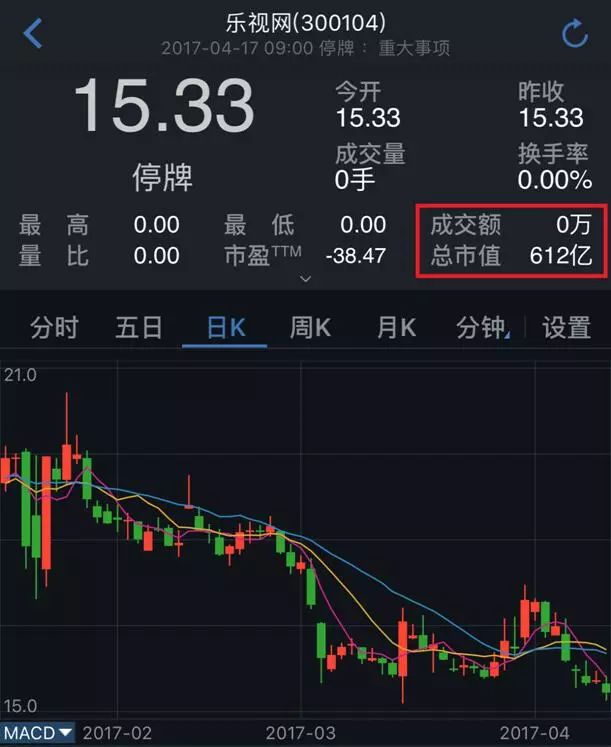Viewport: 611px width, 747px height.
Task: Switch to the 月K chart tab
Action: 396,327
